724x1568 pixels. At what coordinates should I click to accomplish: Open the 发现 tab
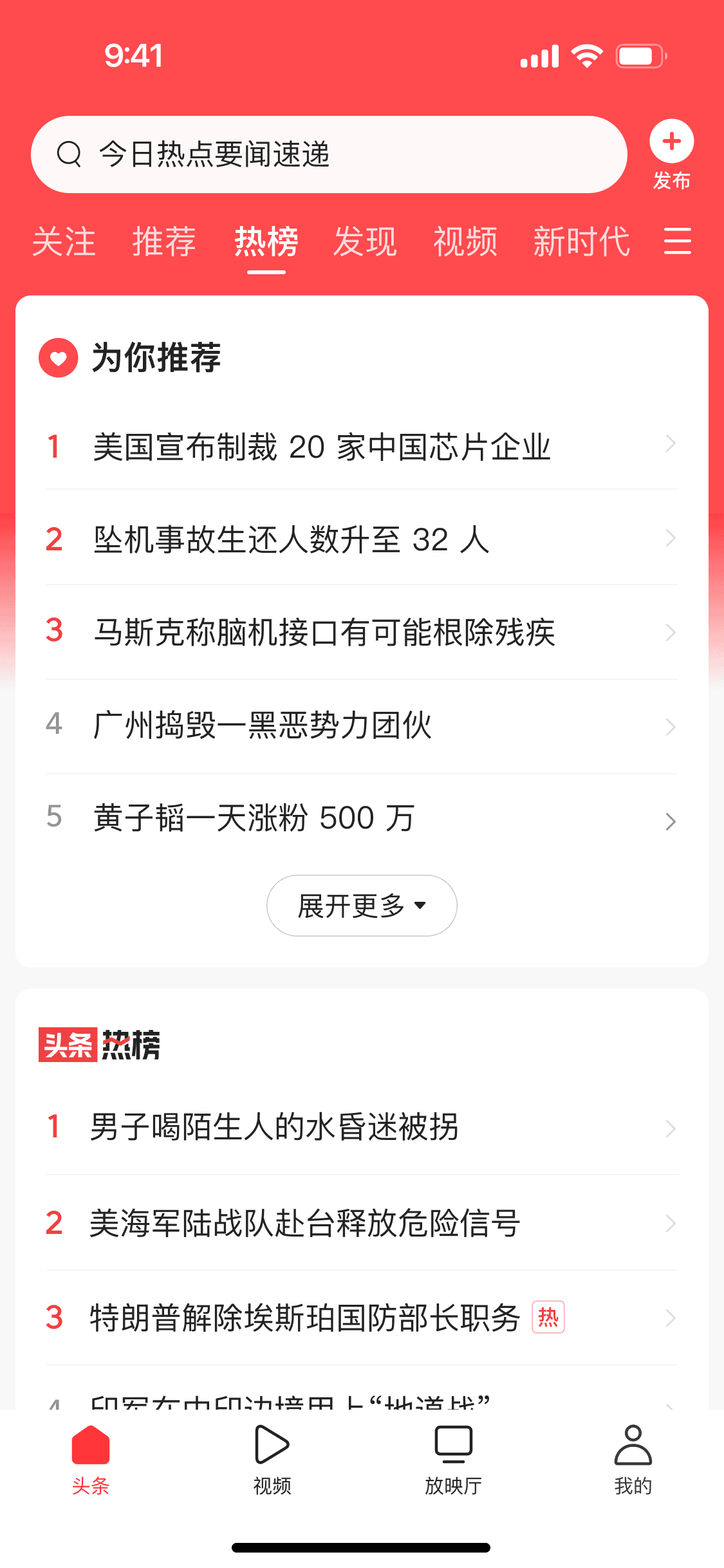[x=365, y=242]
